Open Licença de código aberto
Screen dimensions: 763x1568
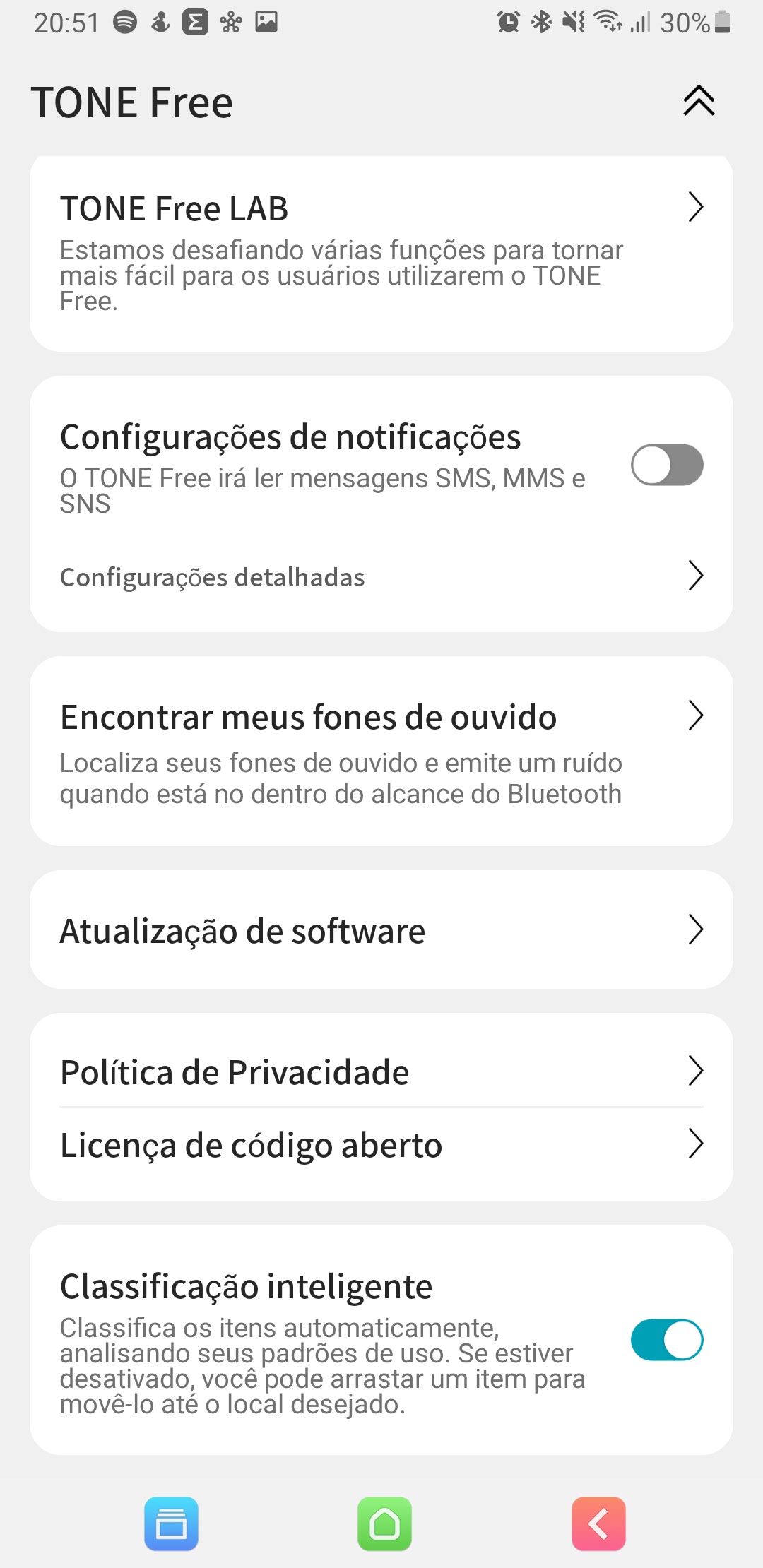[381, 1144]
